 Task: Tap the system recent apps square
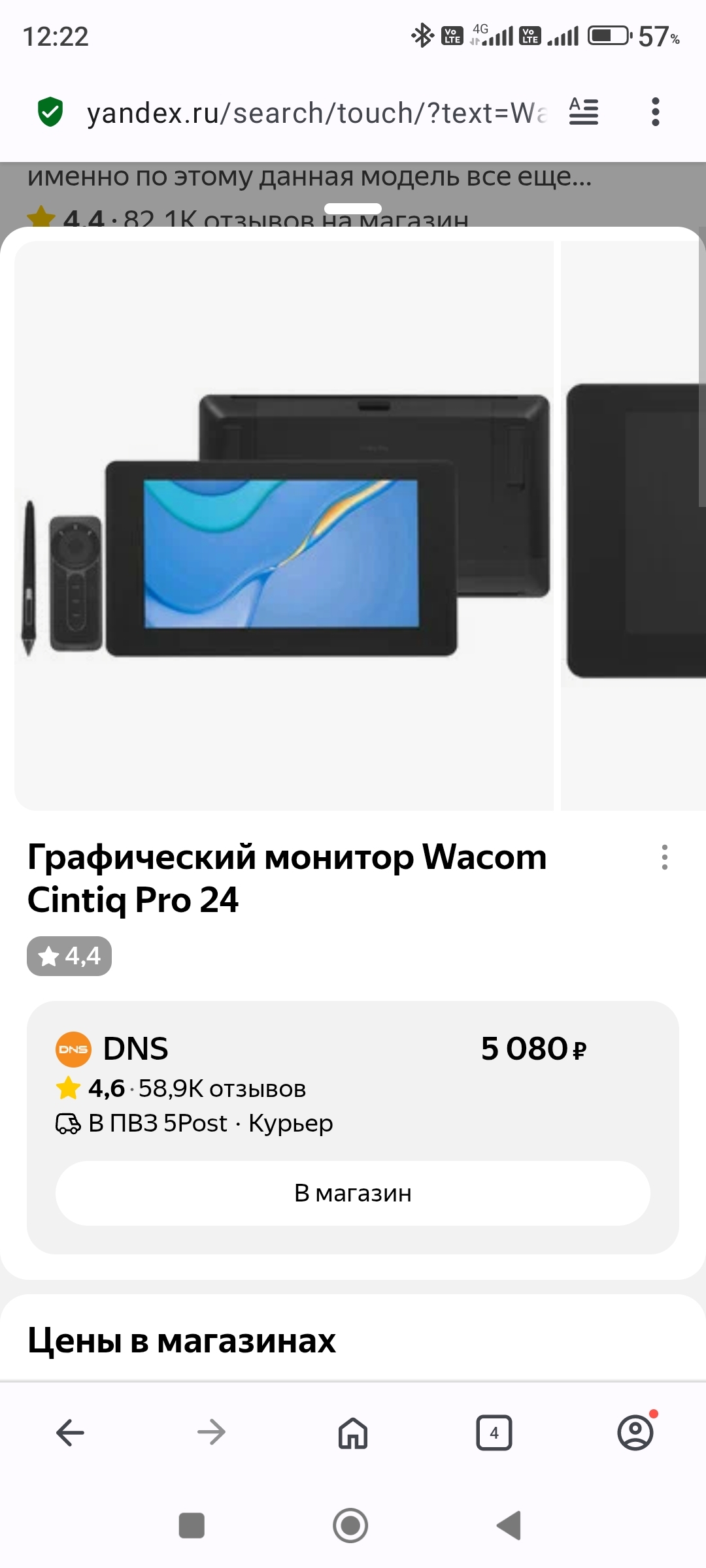click(192, 1526)
